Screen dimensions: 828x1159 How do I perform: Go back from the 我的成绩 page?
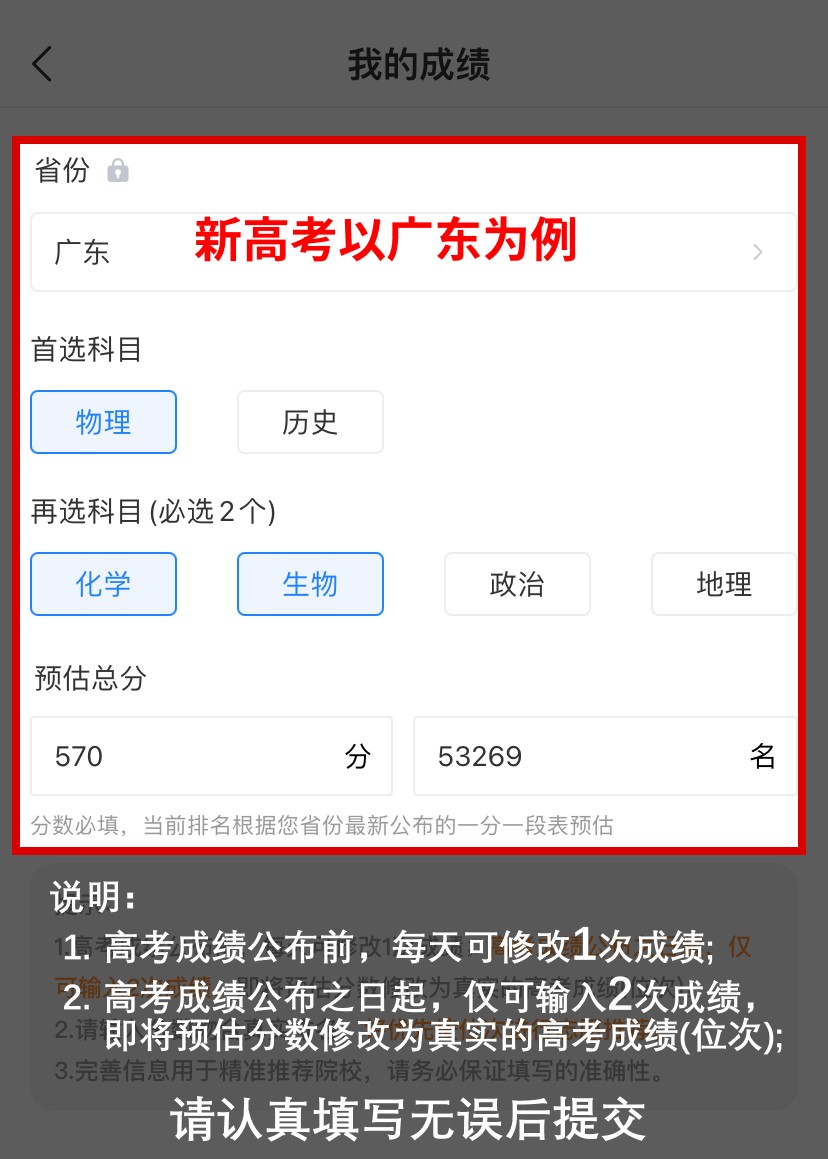(x=42, y=65)
